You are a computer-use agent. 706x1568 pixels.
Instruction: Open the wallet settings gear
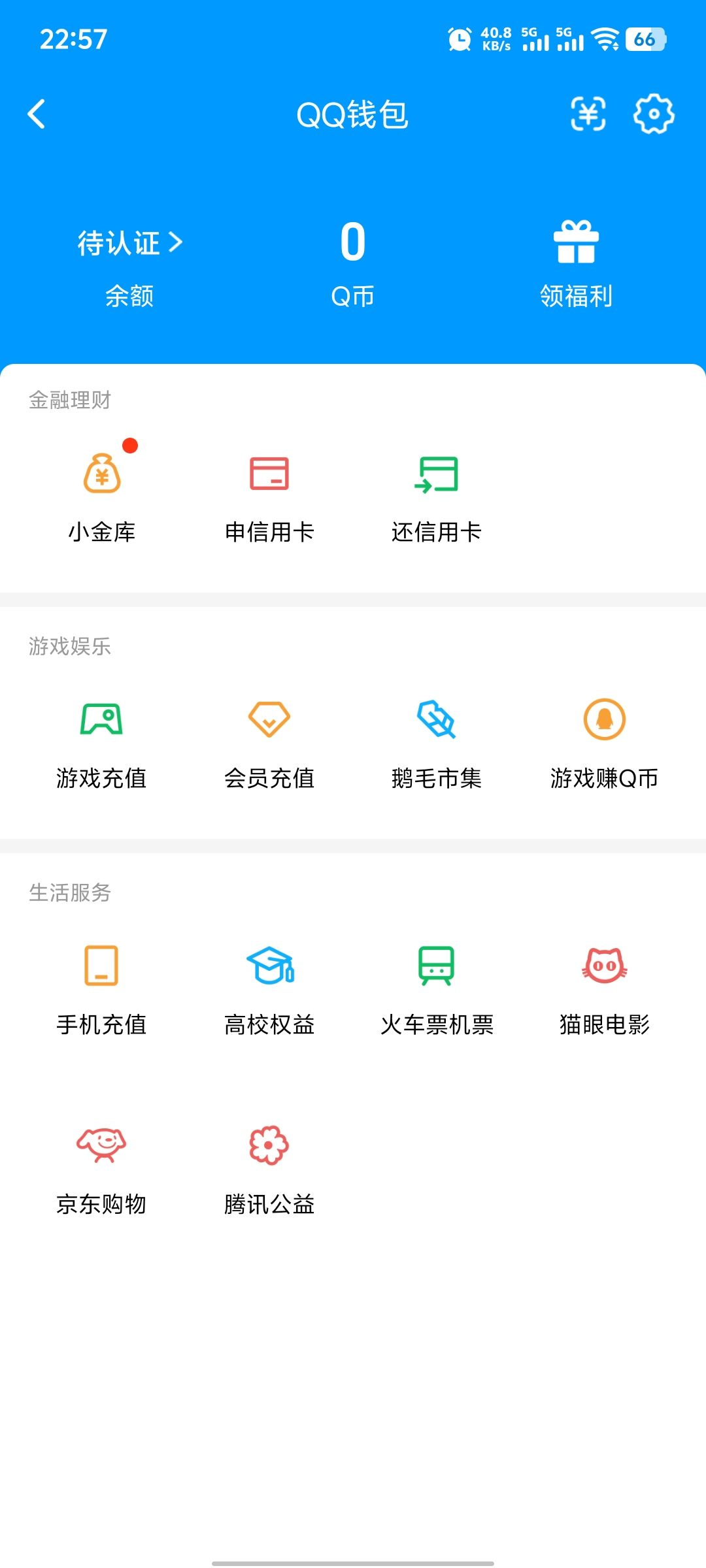click(x=653, y=114)
